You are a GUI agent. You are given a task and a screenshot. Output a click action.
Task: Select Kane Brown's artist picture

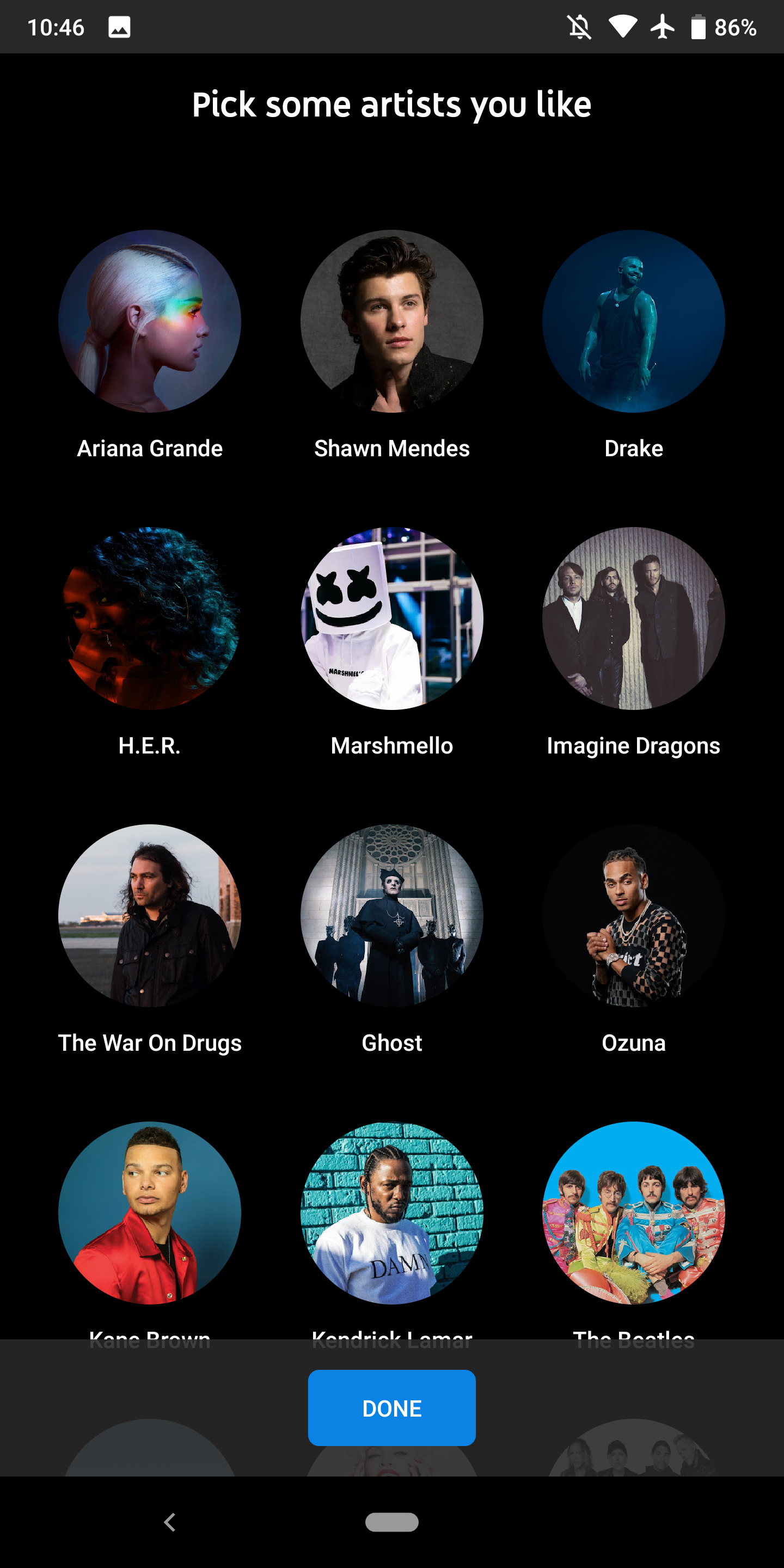coord(150,1212)
